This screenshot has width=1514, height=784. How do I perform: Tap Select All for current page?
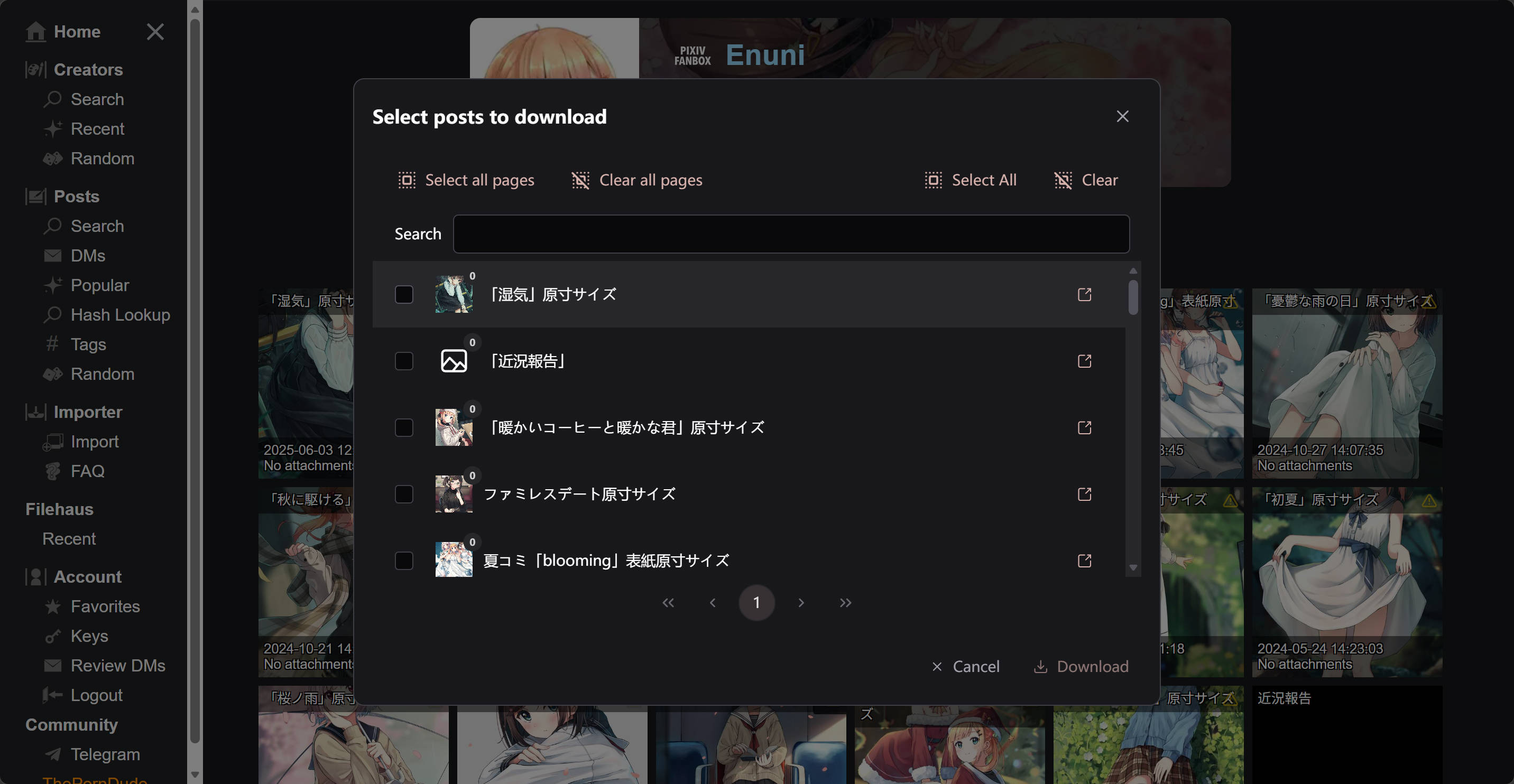click(x=971, y=180)
